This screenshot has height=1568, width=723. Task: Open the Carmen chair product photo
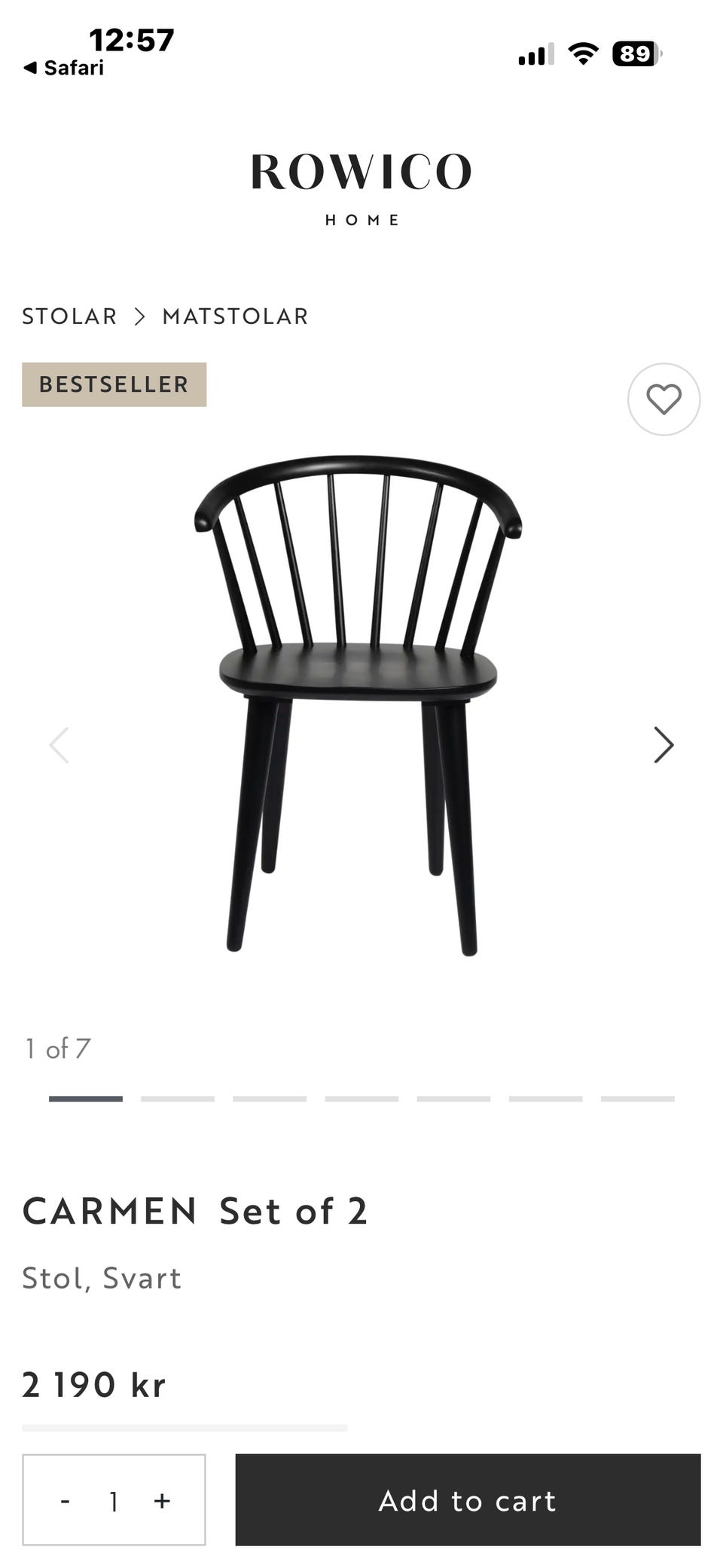pyautogui.click(x=358, y=705)
